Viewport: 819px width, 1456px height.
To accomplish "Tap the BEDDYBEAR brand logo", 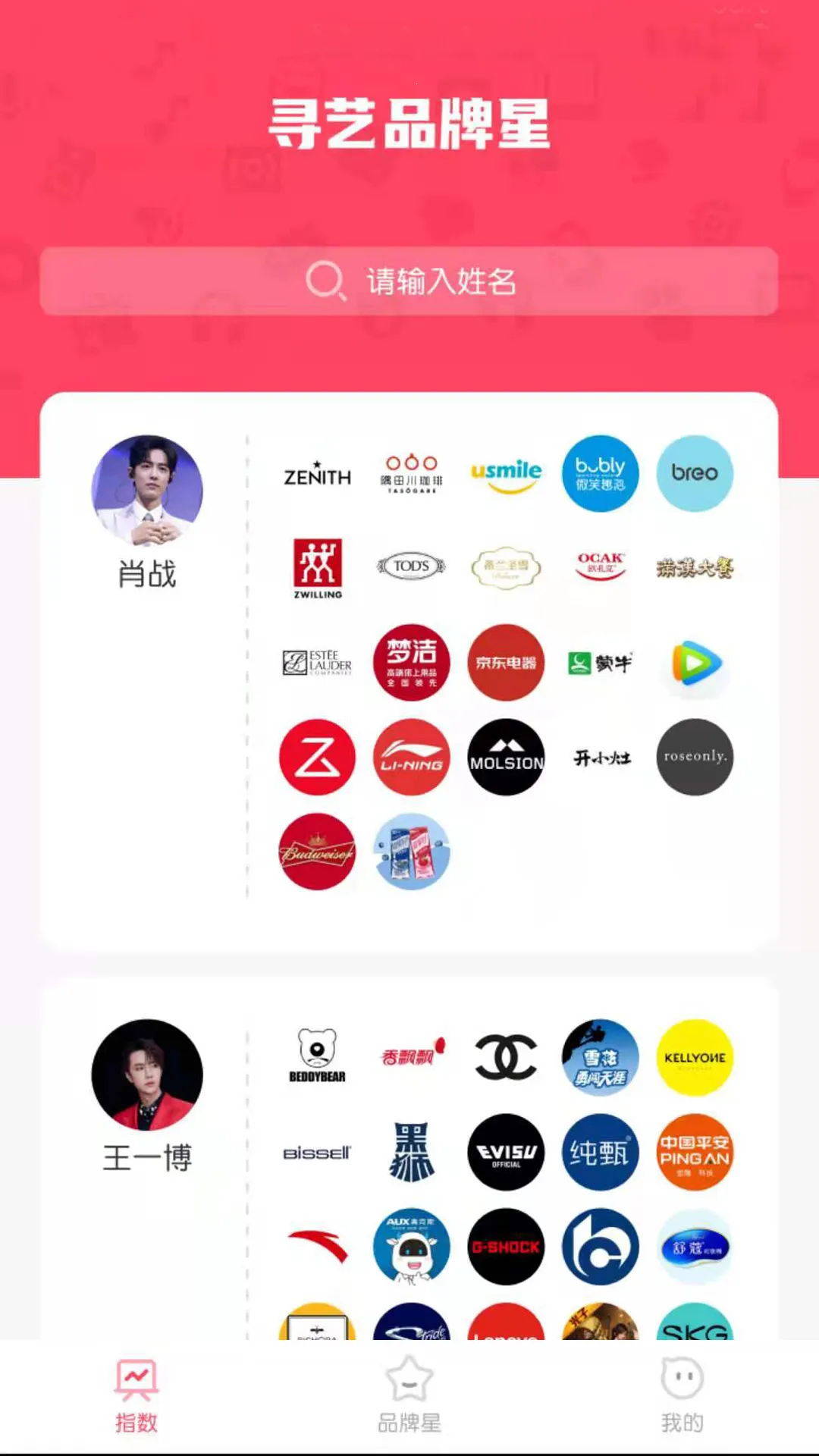I will (x=317, y=1056).
